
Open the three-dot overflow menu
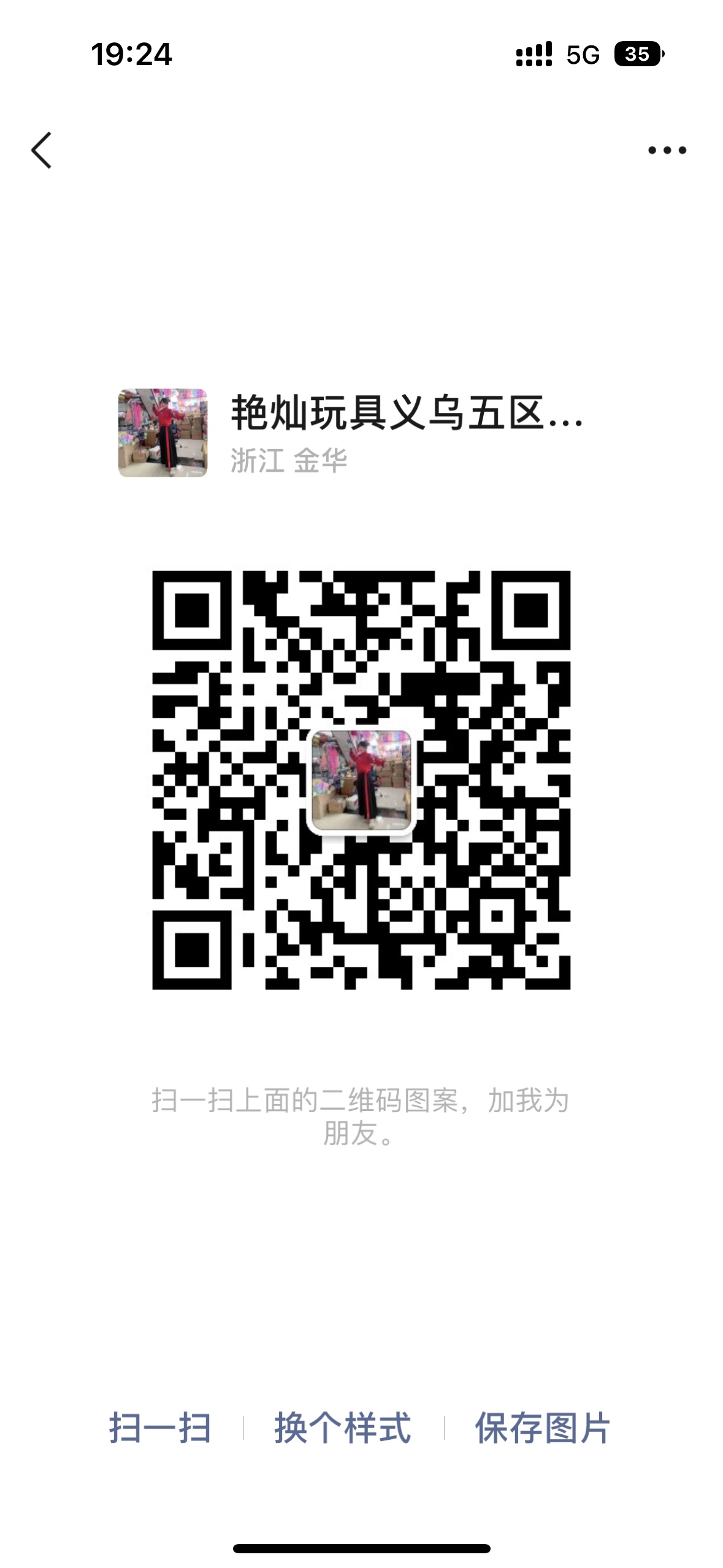point(667,150)
